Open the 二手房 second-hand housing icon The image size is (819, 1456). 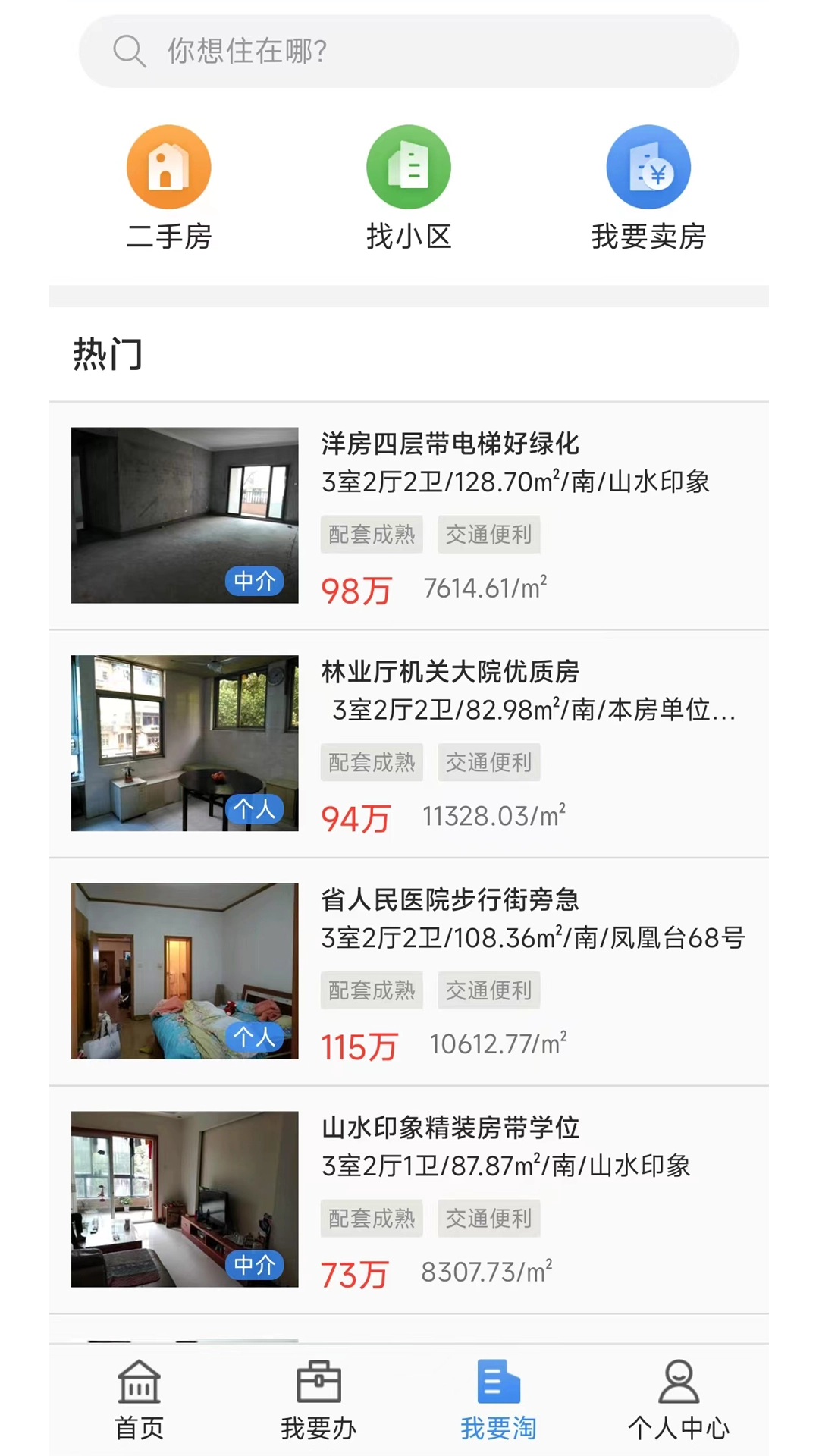pyautogui.click(x=168, y=167)
